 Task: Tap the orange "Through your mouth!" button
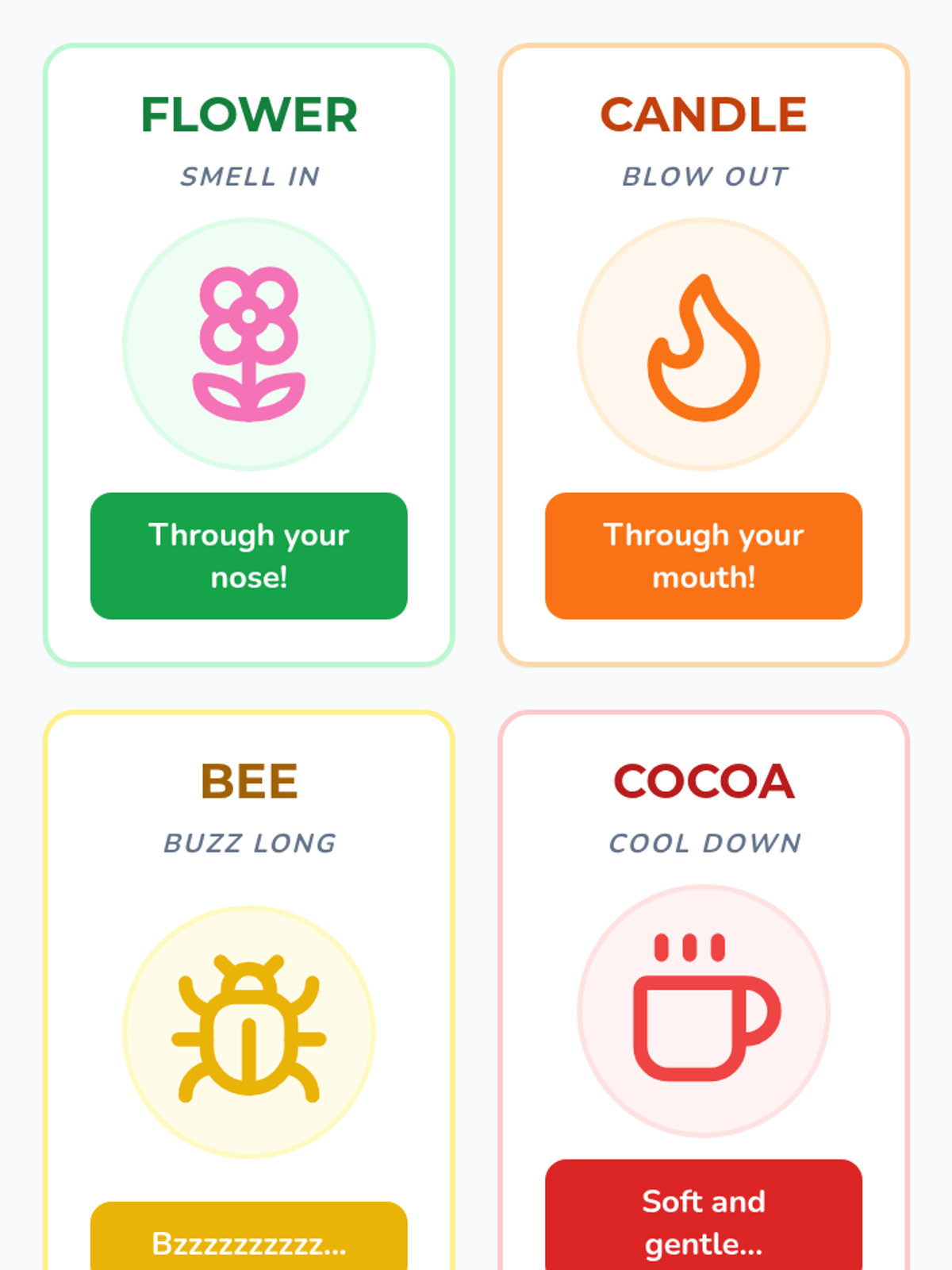(x=703, y=556)
